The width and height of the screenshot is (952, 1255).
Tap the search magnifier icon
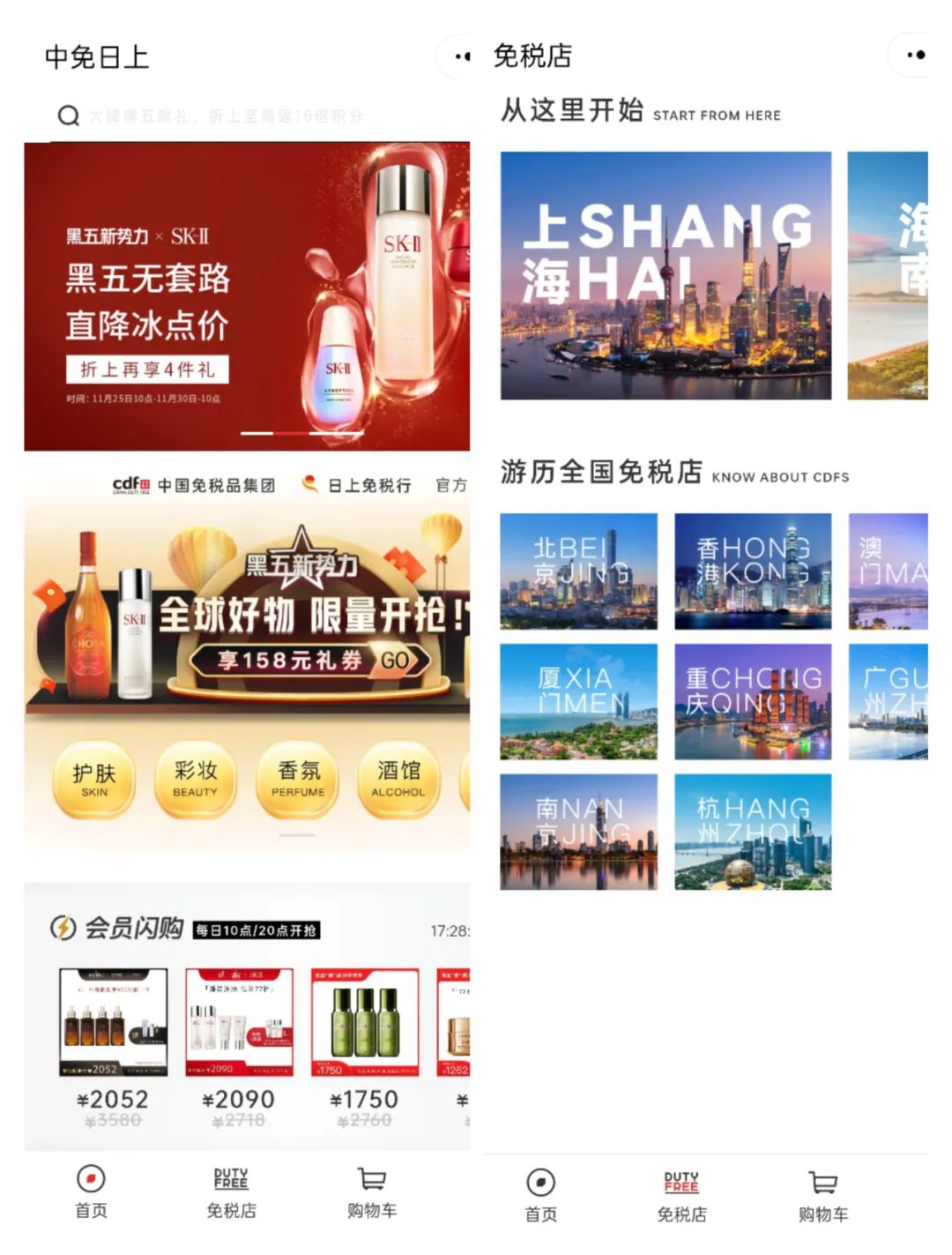click(x=66, y=115)
